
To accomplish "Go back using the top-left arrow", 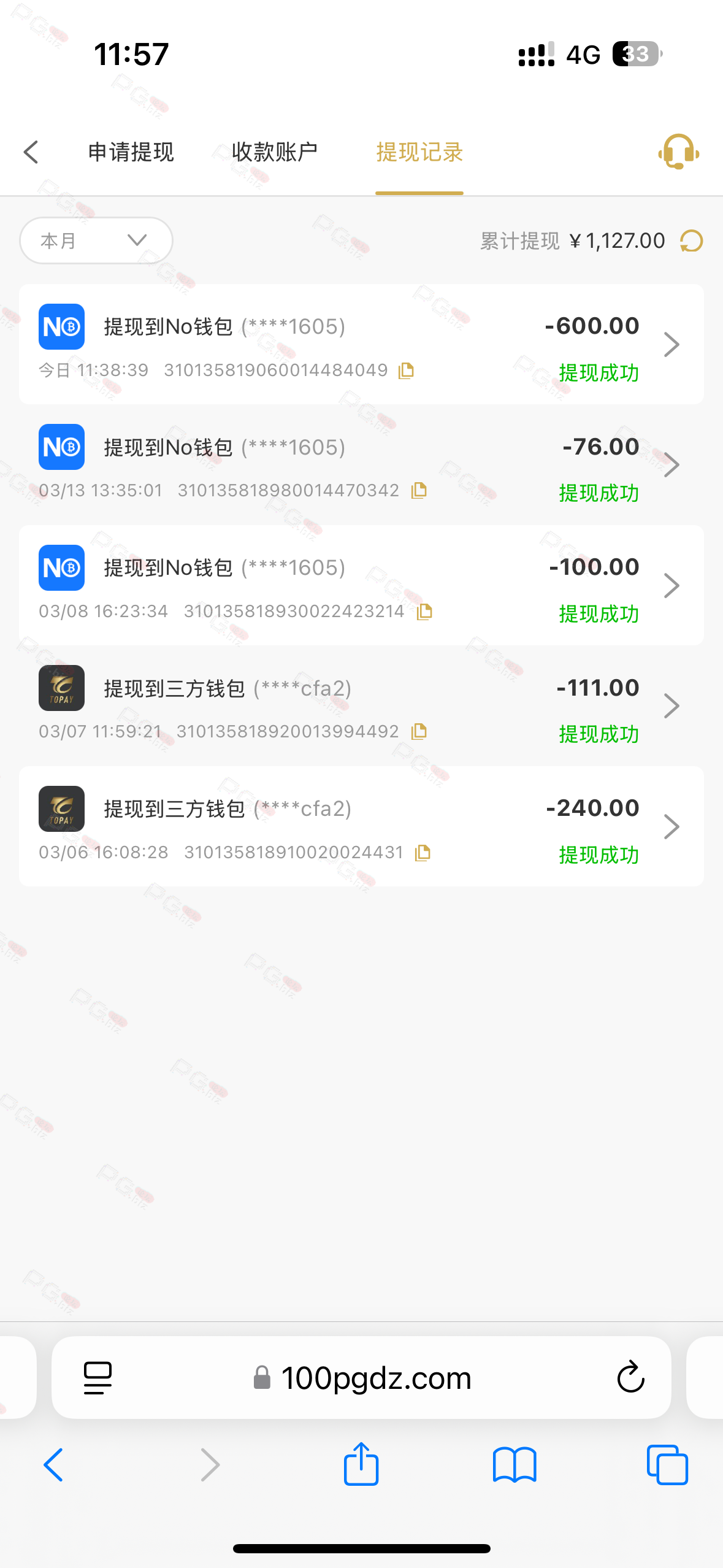I will coord(31,152).
